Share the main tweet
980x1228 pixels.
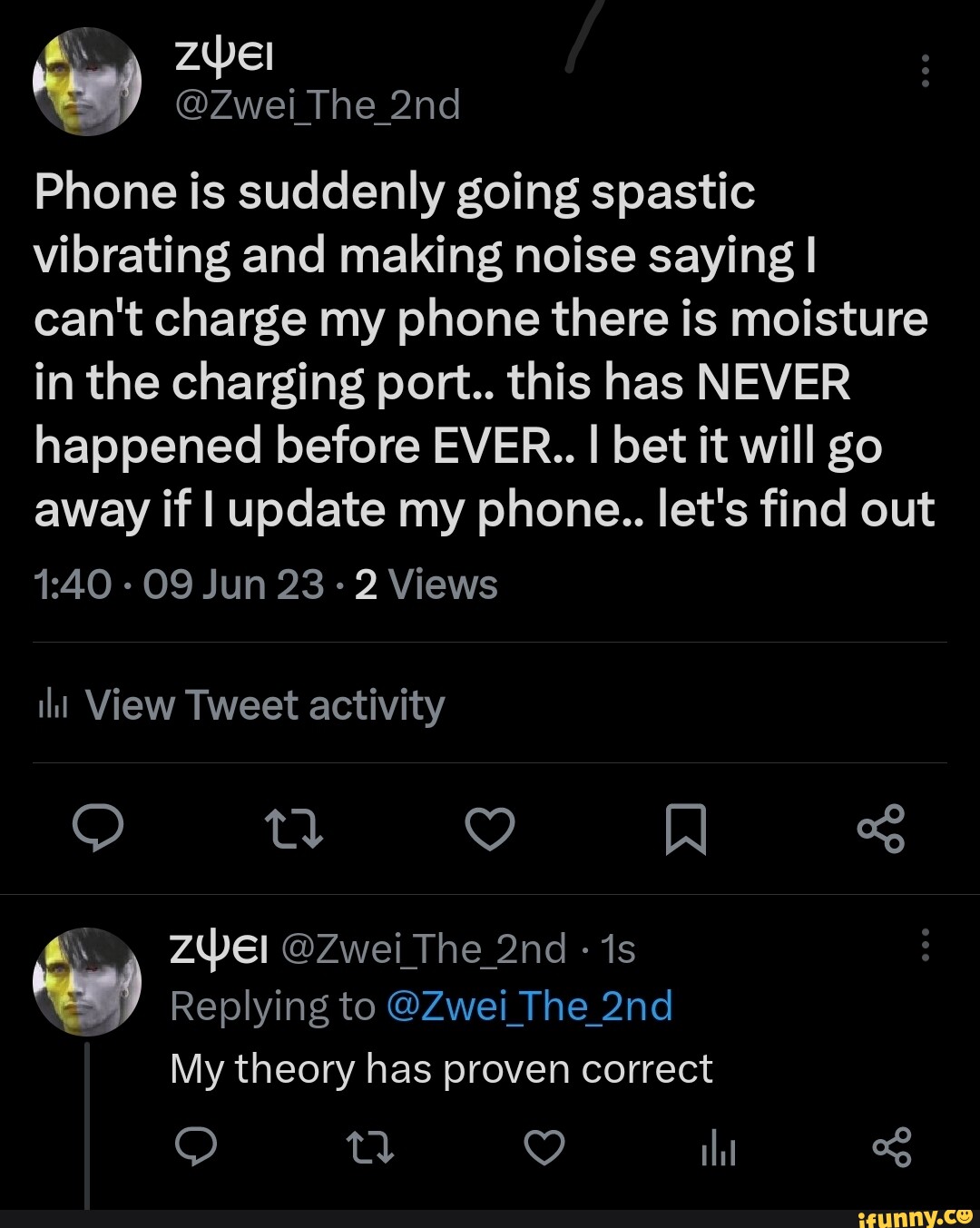[x=880, y=829]
